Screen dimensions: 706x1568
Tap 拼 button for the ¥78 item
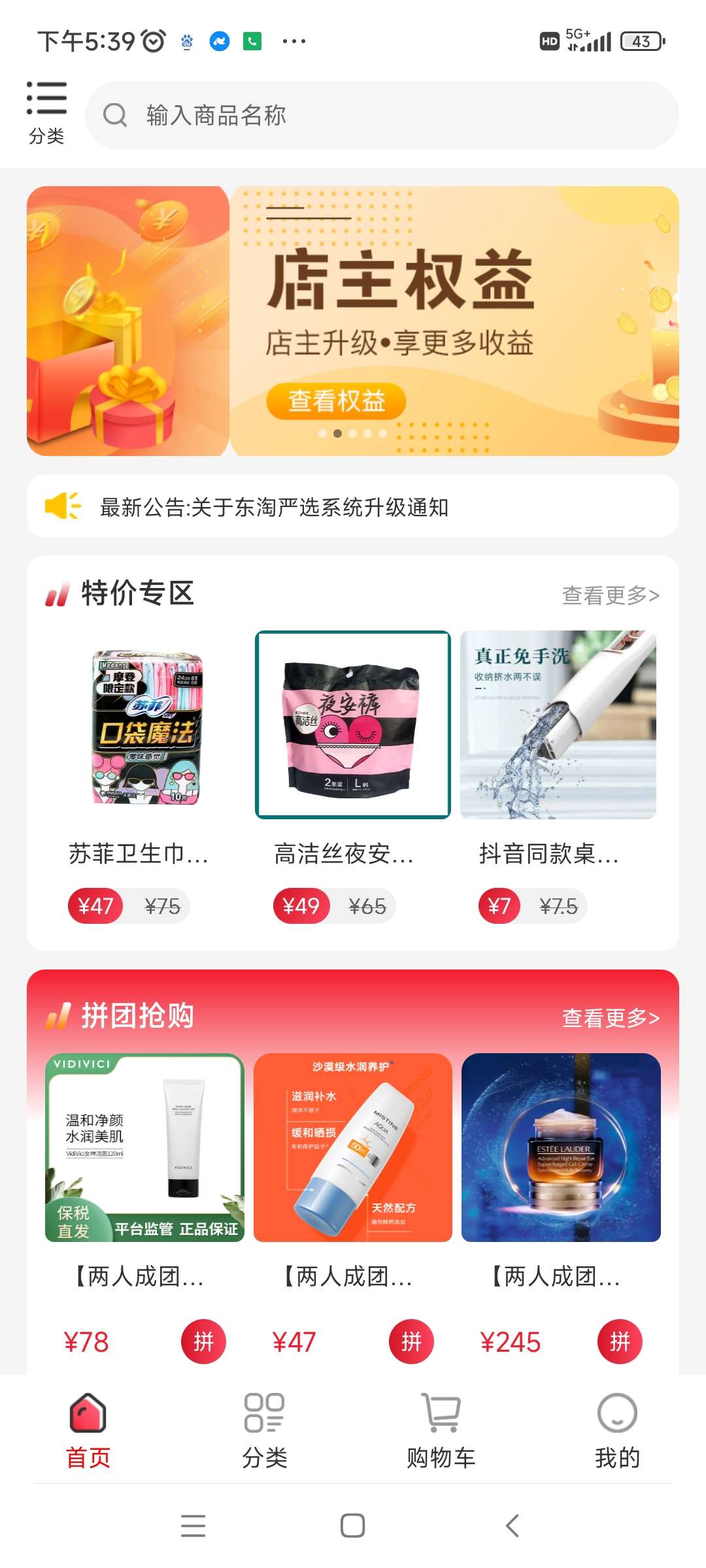pos(203,1342)
